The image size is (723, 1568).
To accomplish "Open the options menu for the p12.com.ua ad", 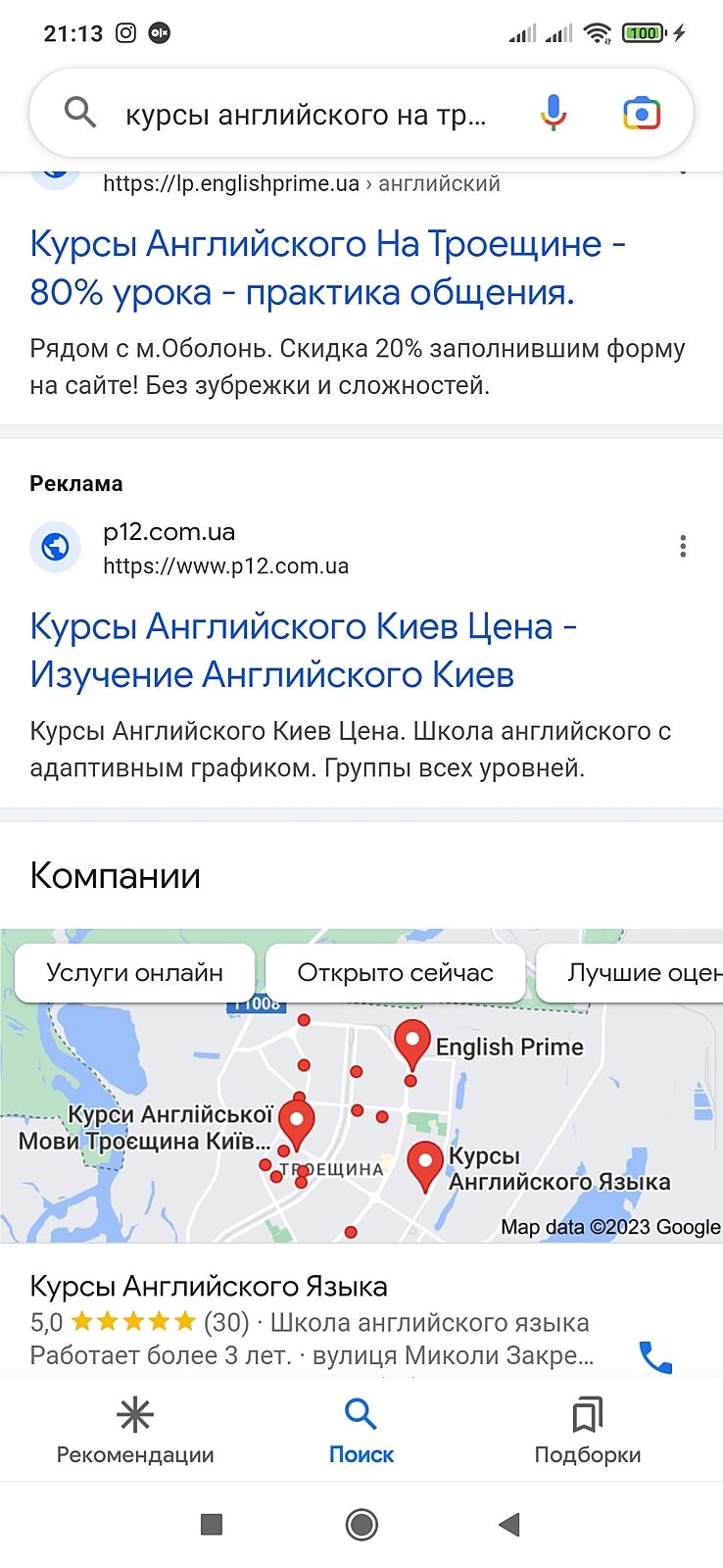I will [x=683, y=547].
